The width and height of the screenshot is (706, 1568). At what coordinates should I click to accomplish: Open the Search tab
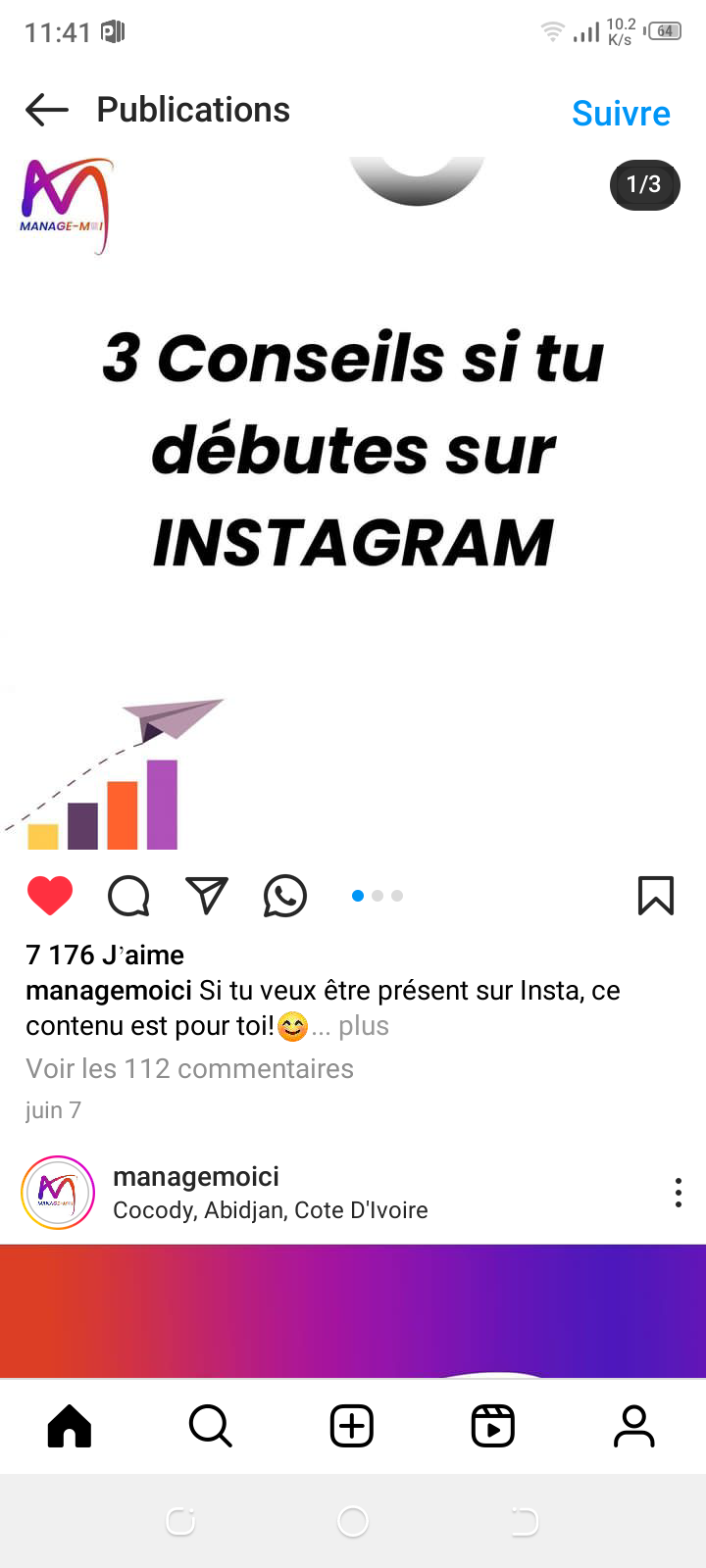click(x=211, y=1426)
